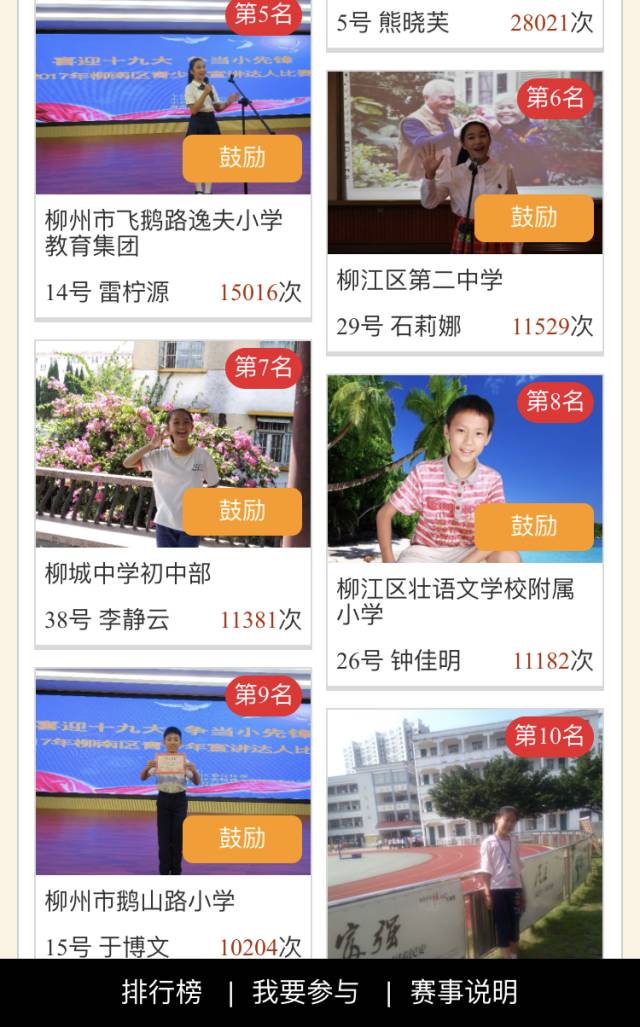Open 李静云's photo from 柳城中学初中部
Screen dimensions: 640x1027
173,444
